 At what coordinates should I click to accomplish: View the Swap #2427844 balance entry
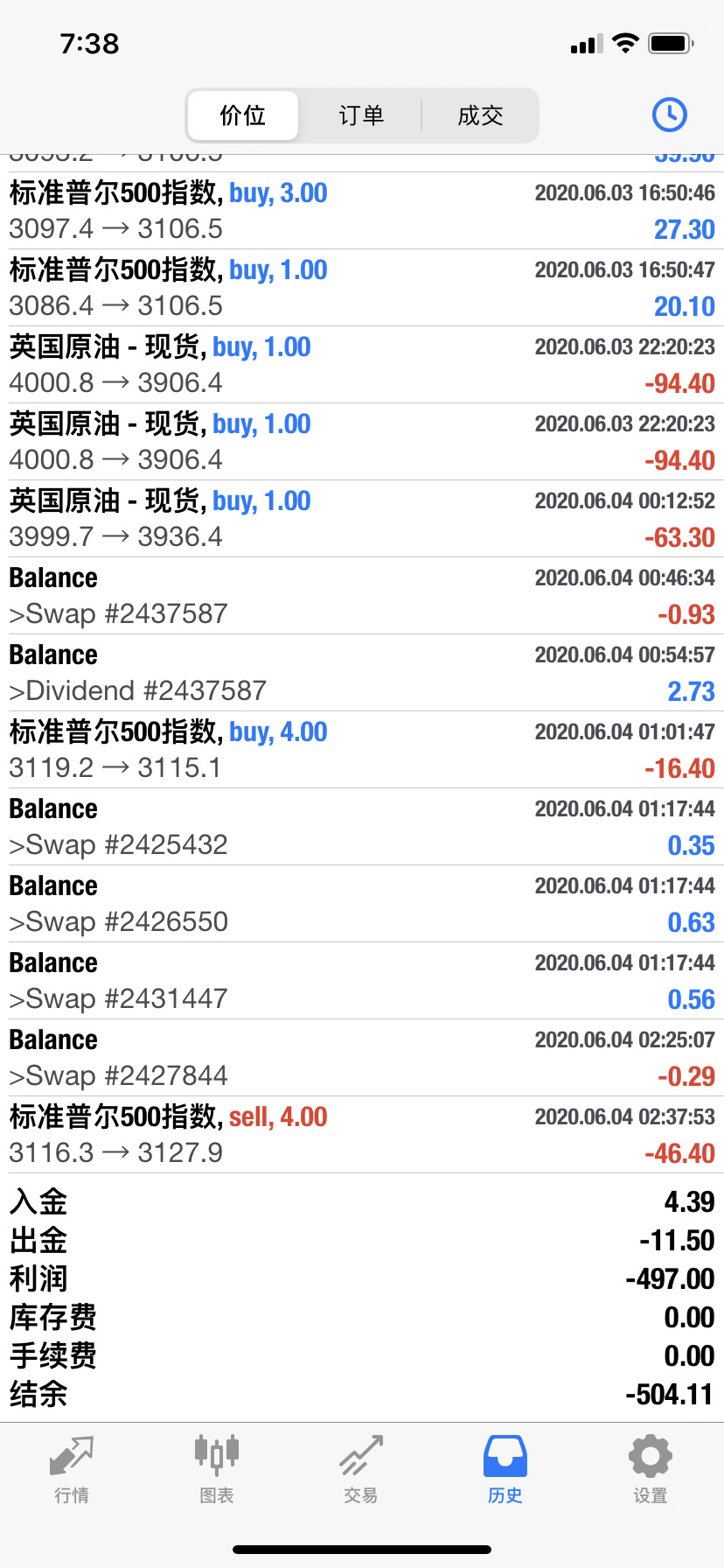pyautogui.click(x=362, y=1058)
